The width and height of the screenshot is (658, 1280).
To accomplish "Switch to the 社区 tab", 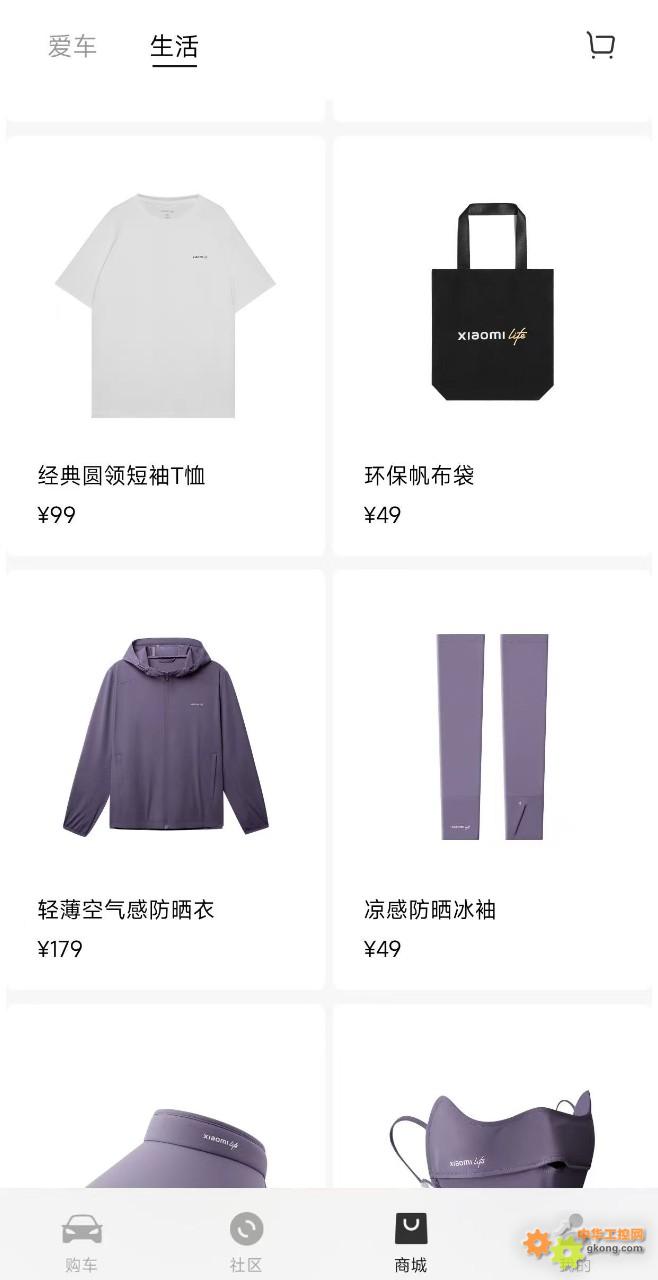I will coord(246,1242).
